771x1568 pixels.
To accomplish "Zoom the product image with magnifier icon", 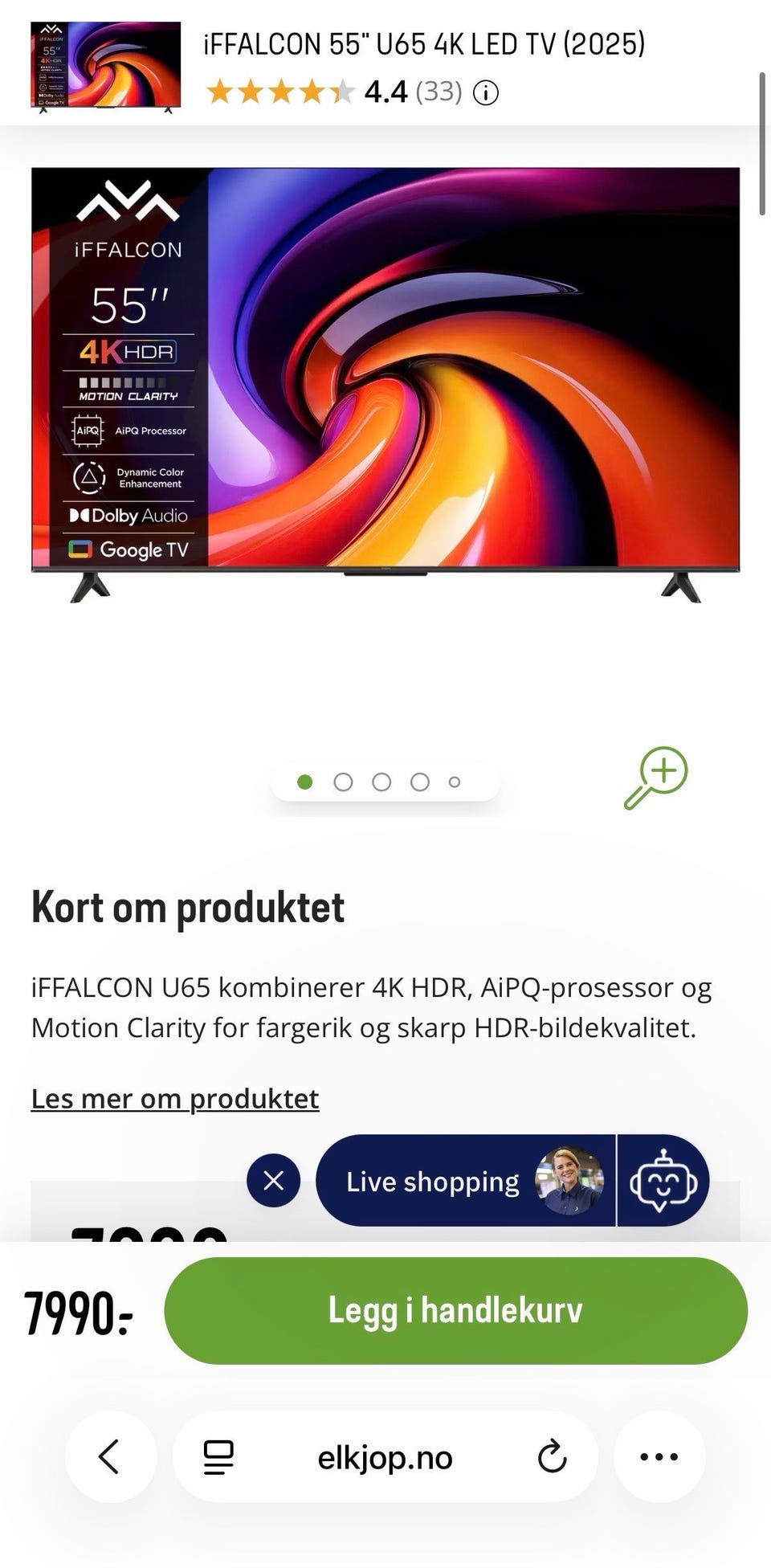I will 656,778.
